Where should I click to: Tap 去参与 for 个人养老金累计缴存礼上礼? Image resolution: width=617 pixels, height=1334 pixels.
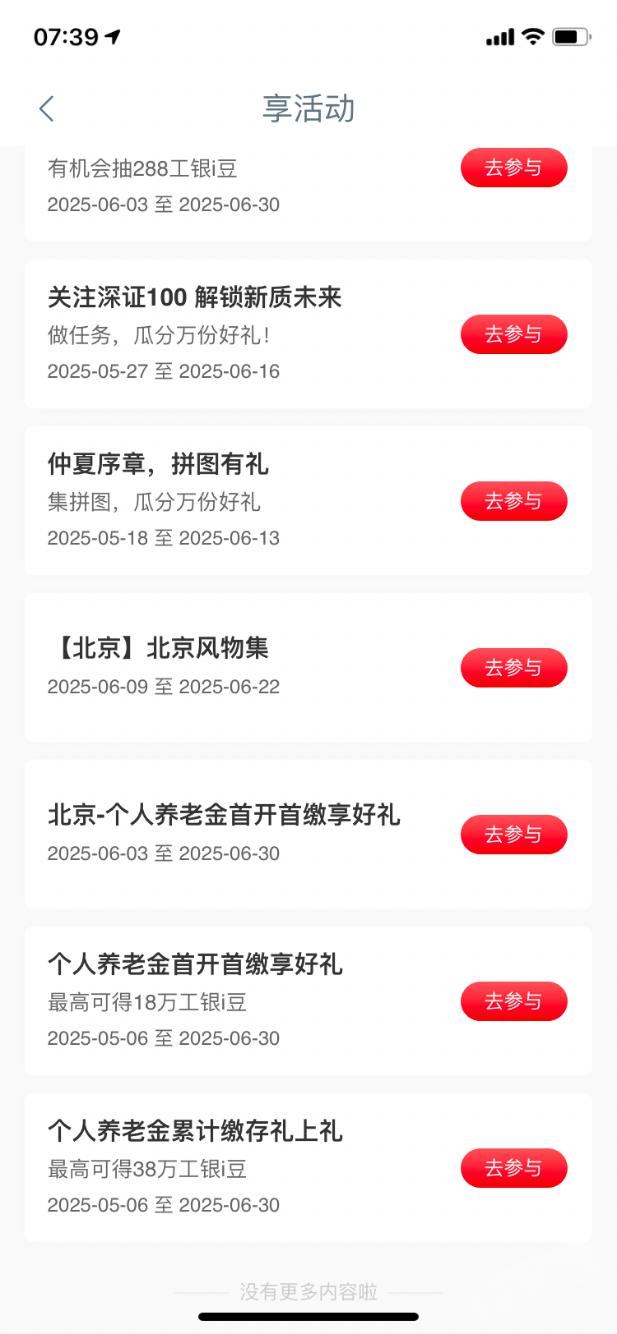514,1168
